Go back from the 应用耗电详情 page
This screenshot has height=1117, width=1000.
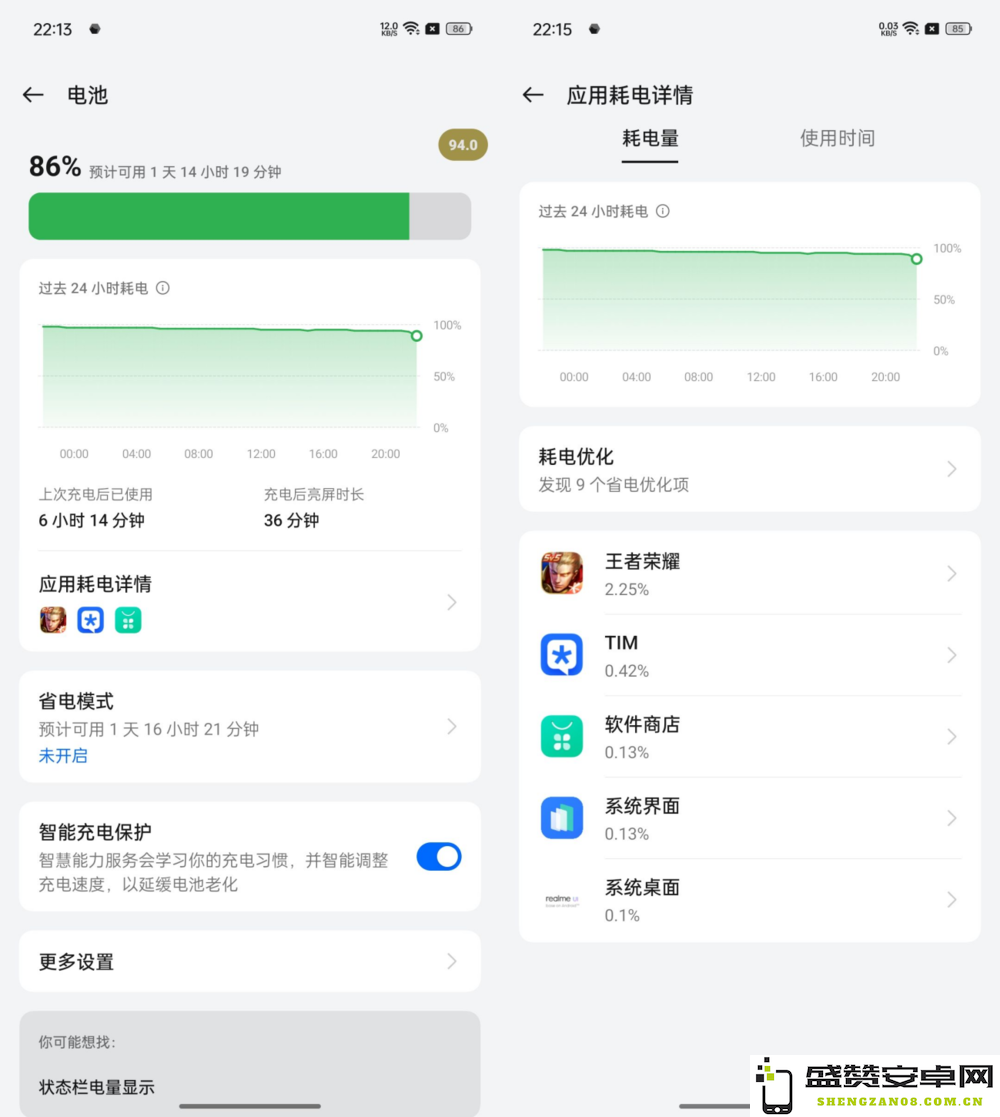533,95
